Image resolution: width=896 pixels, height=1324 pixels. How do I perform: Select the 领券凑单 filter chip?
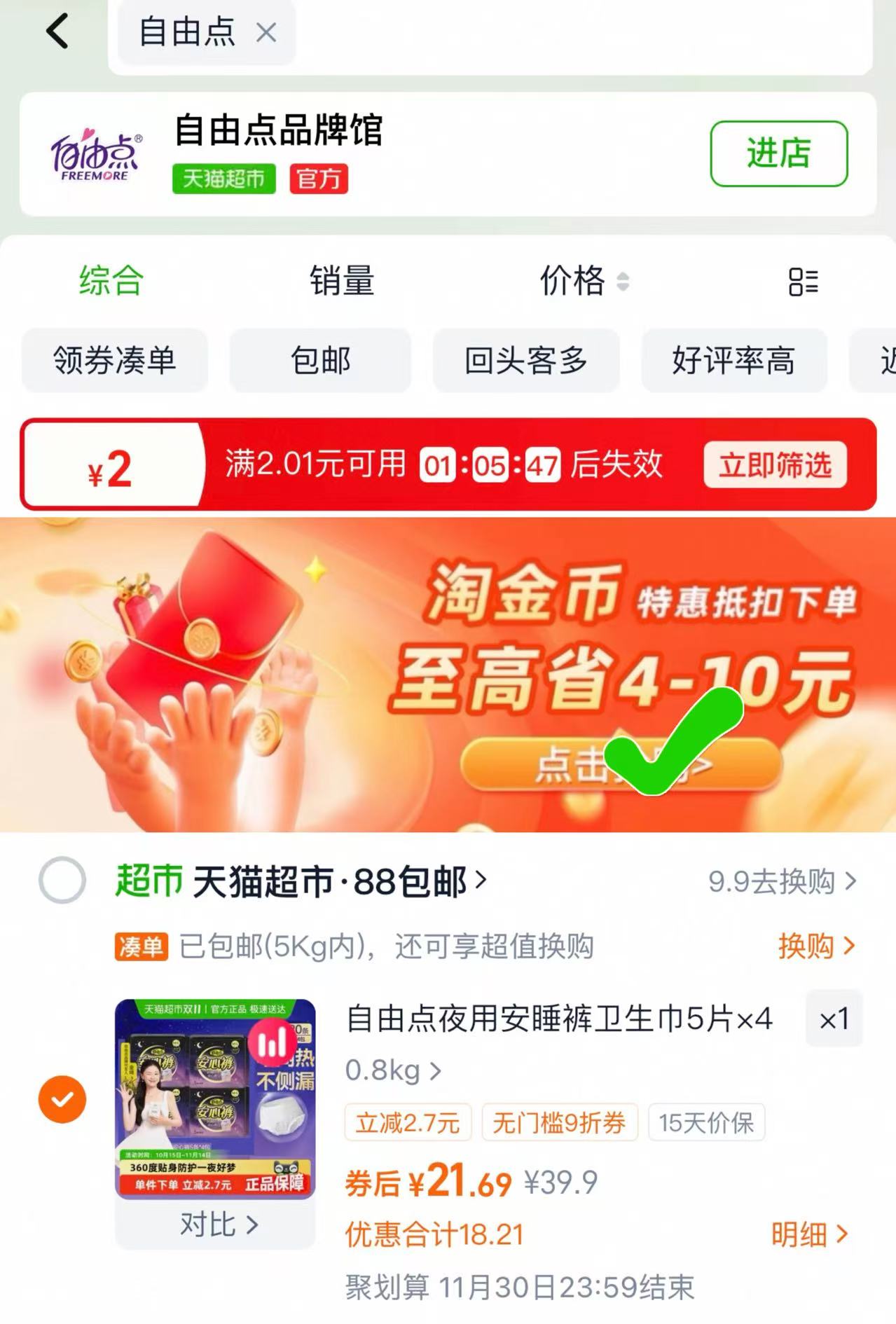pos(115,361)
